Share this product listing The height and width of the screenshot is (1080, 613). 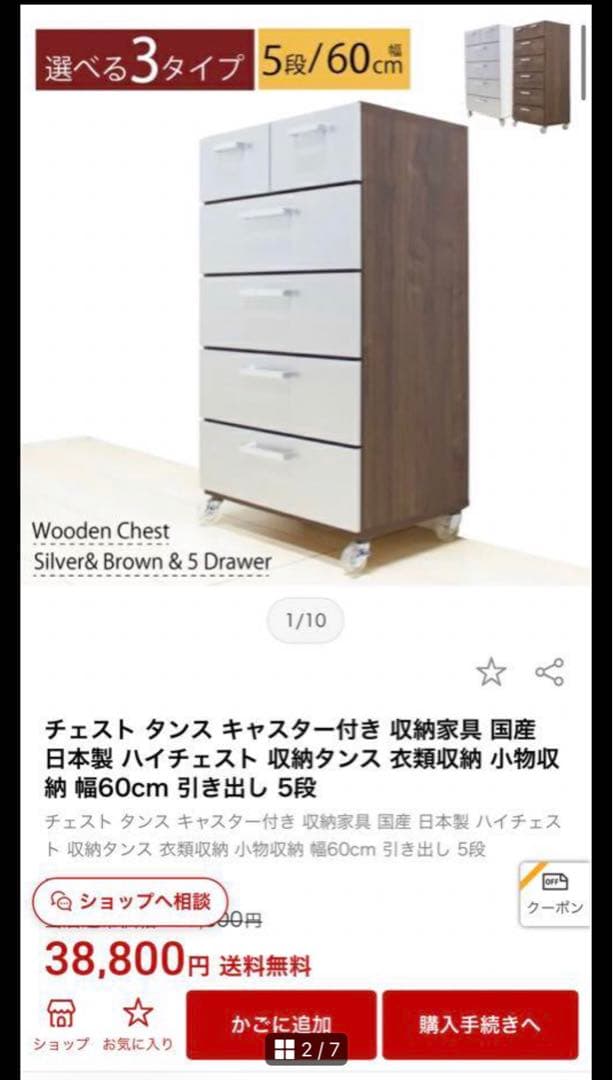(x=550, y=672)
